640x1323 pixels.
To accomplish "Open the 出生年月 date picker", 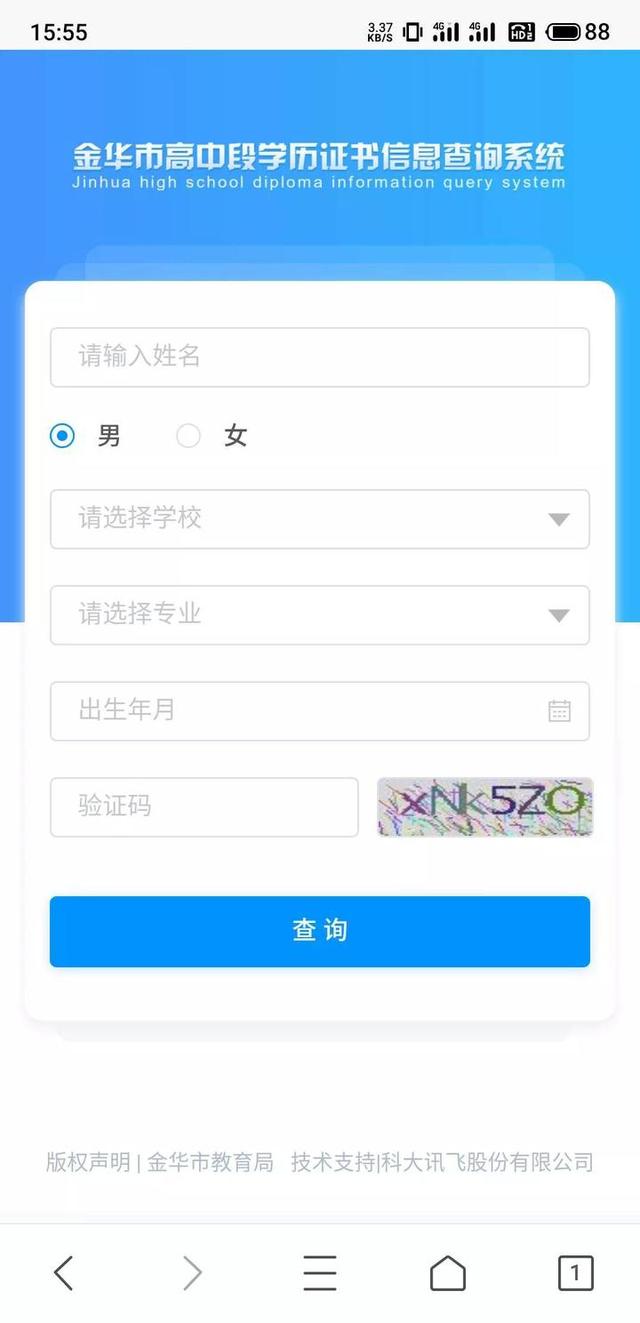I will pyautogui.click(x=319, y=711).
